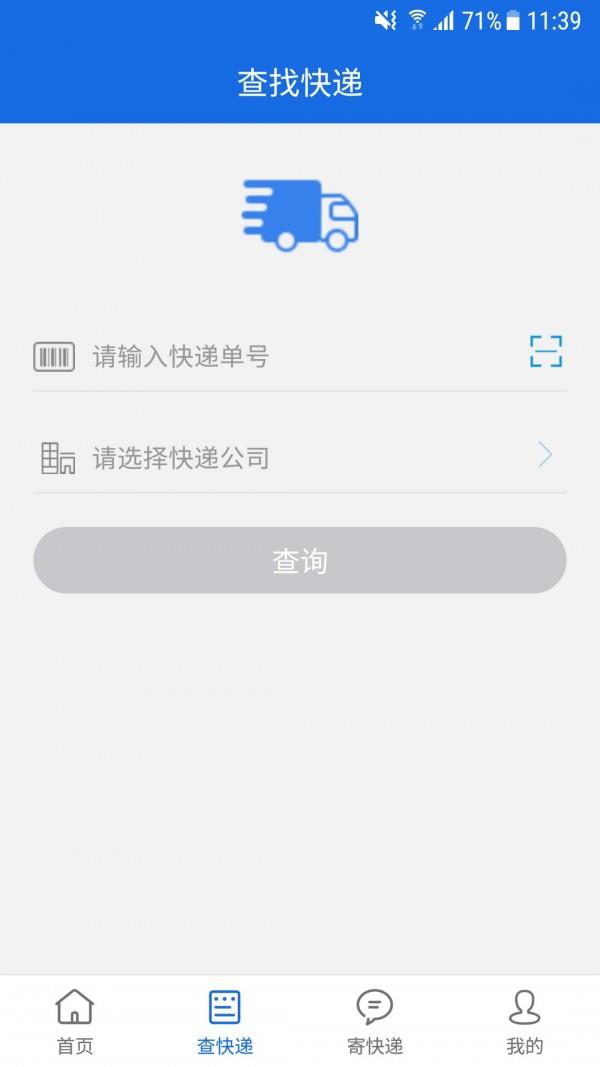Select the 查快递 track tab
The image size is (600, 1067).
click(225, 1021)
